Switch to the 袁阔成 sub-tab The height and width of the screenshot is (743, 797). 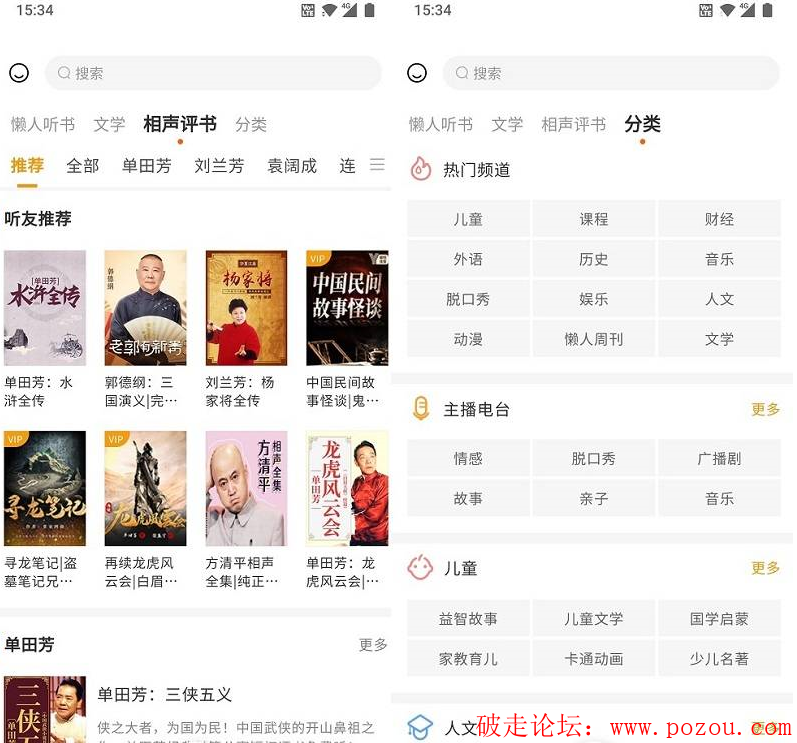pos(292,166)
